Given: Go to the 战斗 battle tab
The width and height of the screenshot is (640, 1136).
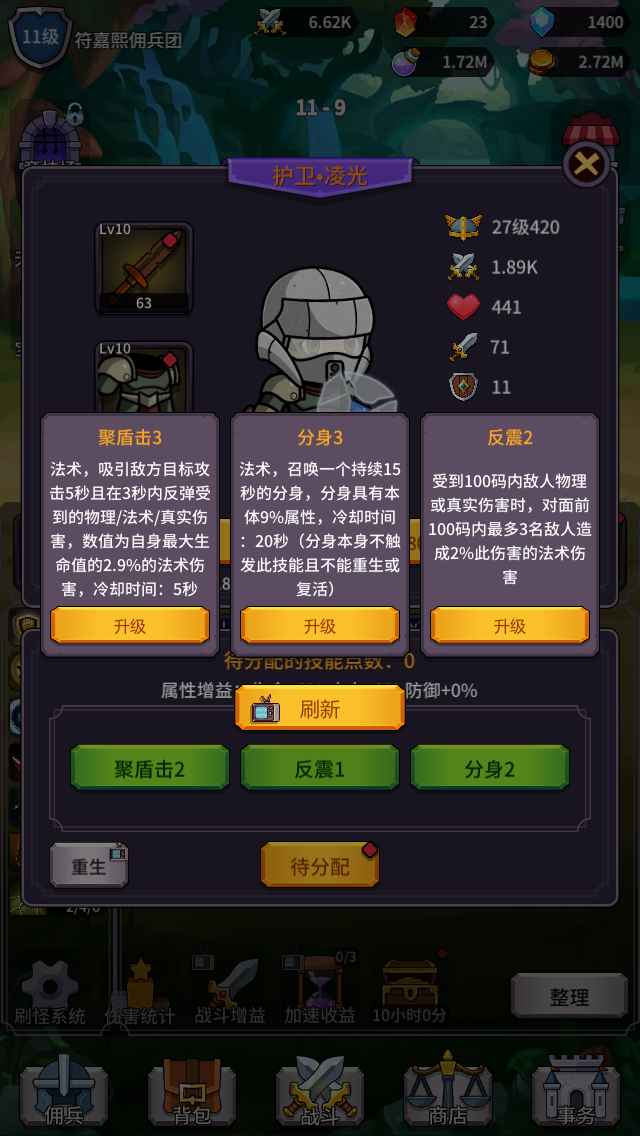Looking at the screenshot, I should tap(320, 1092).
